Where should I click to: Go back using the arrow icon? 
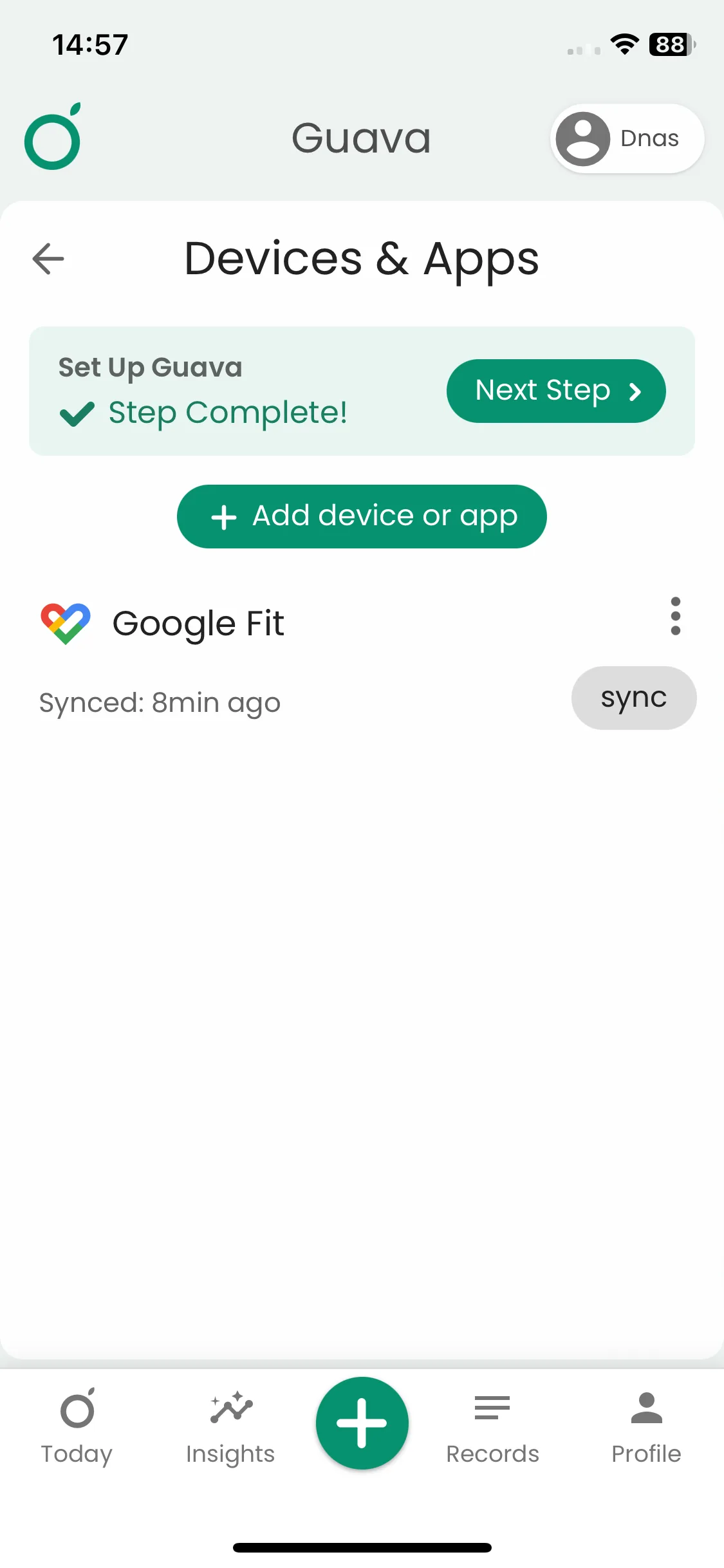pos(48,259)
